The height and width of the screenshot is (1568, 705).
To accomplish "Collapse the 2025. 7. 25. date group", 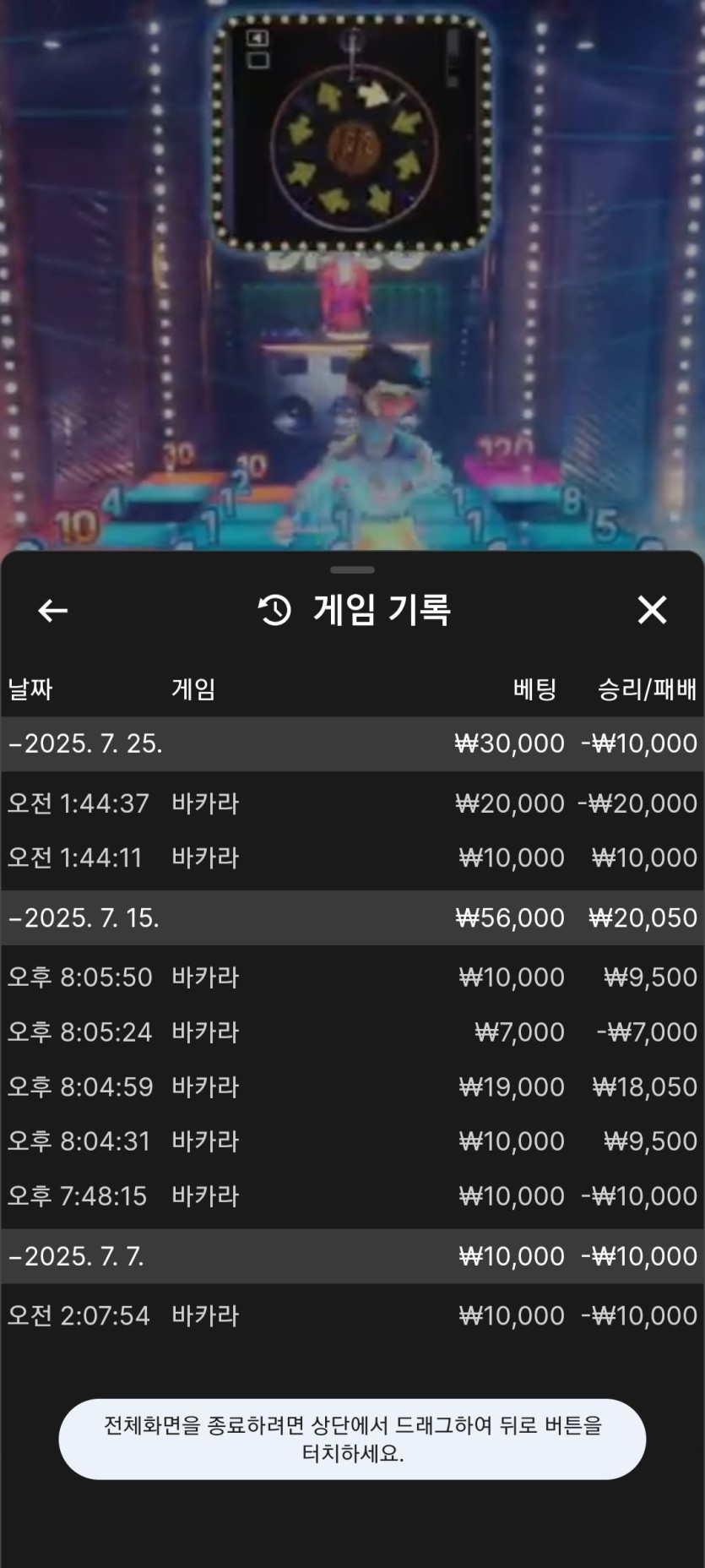I will tap(86, 743).
